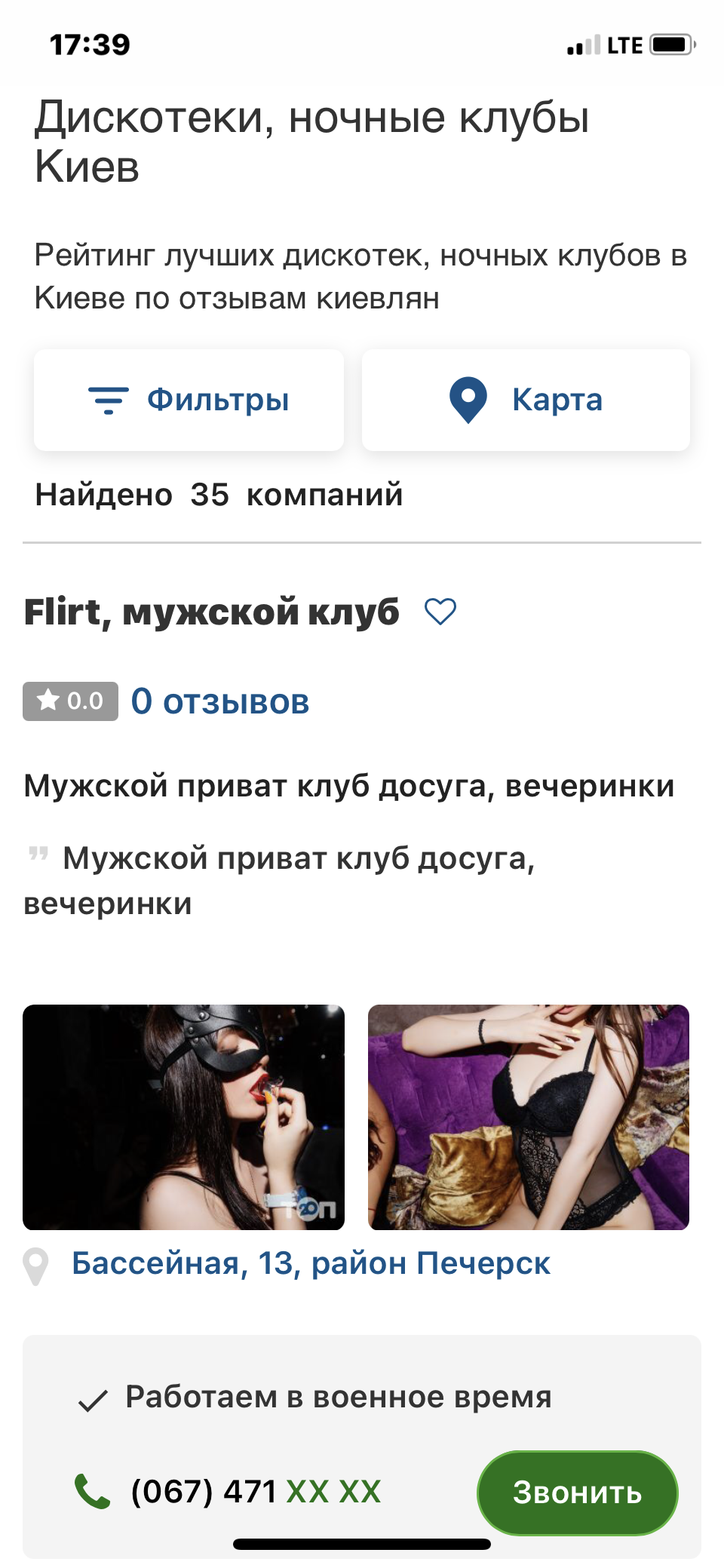Image resolution: width=724 pixels, height=1568 pixels.
Task: Tap the green Звонить call button
Action: 577,1493
